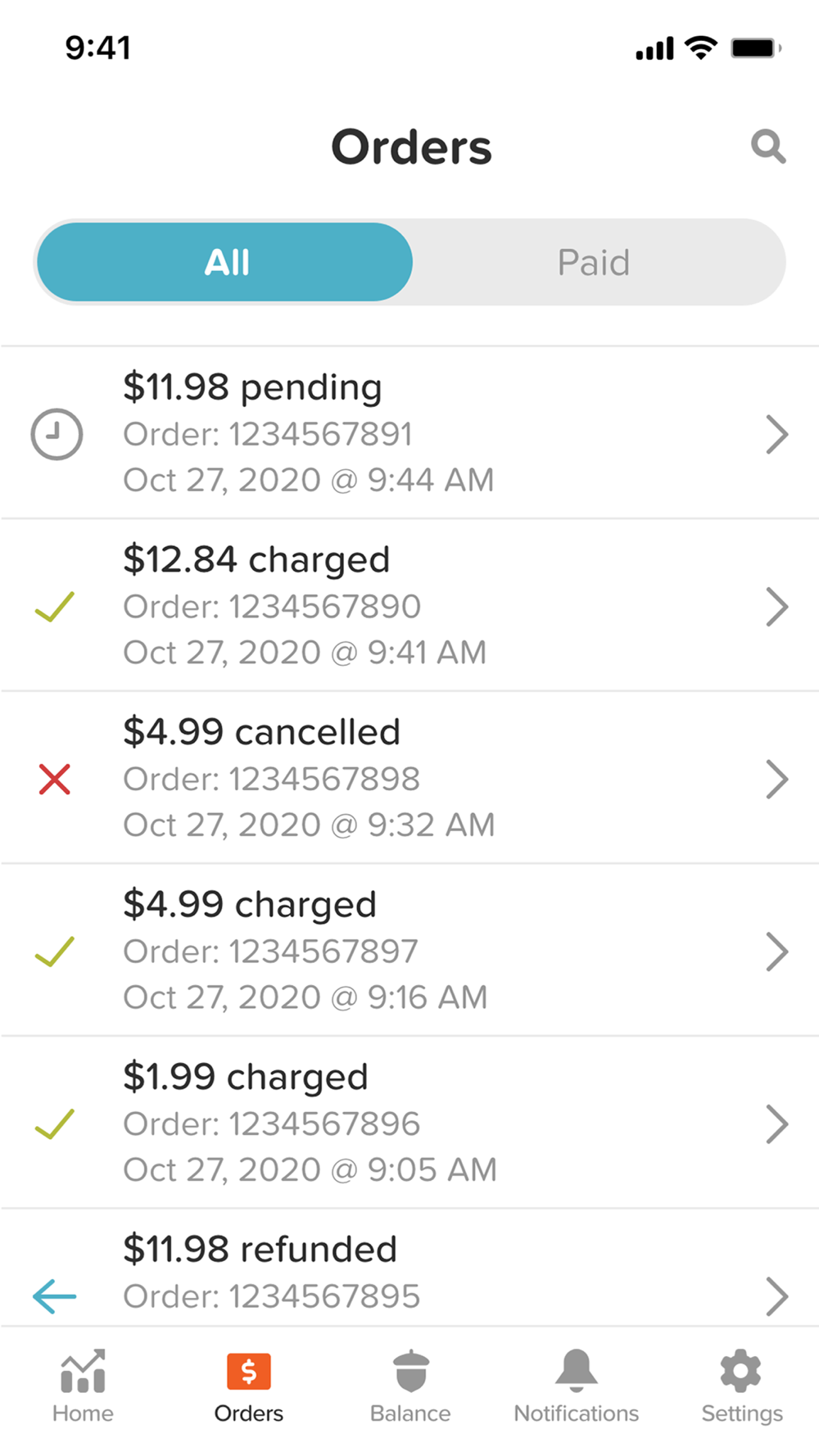Screen dimensions: 819x1456
Task: Switch to the Balance tab
Action: click(x=410, y=1386)
